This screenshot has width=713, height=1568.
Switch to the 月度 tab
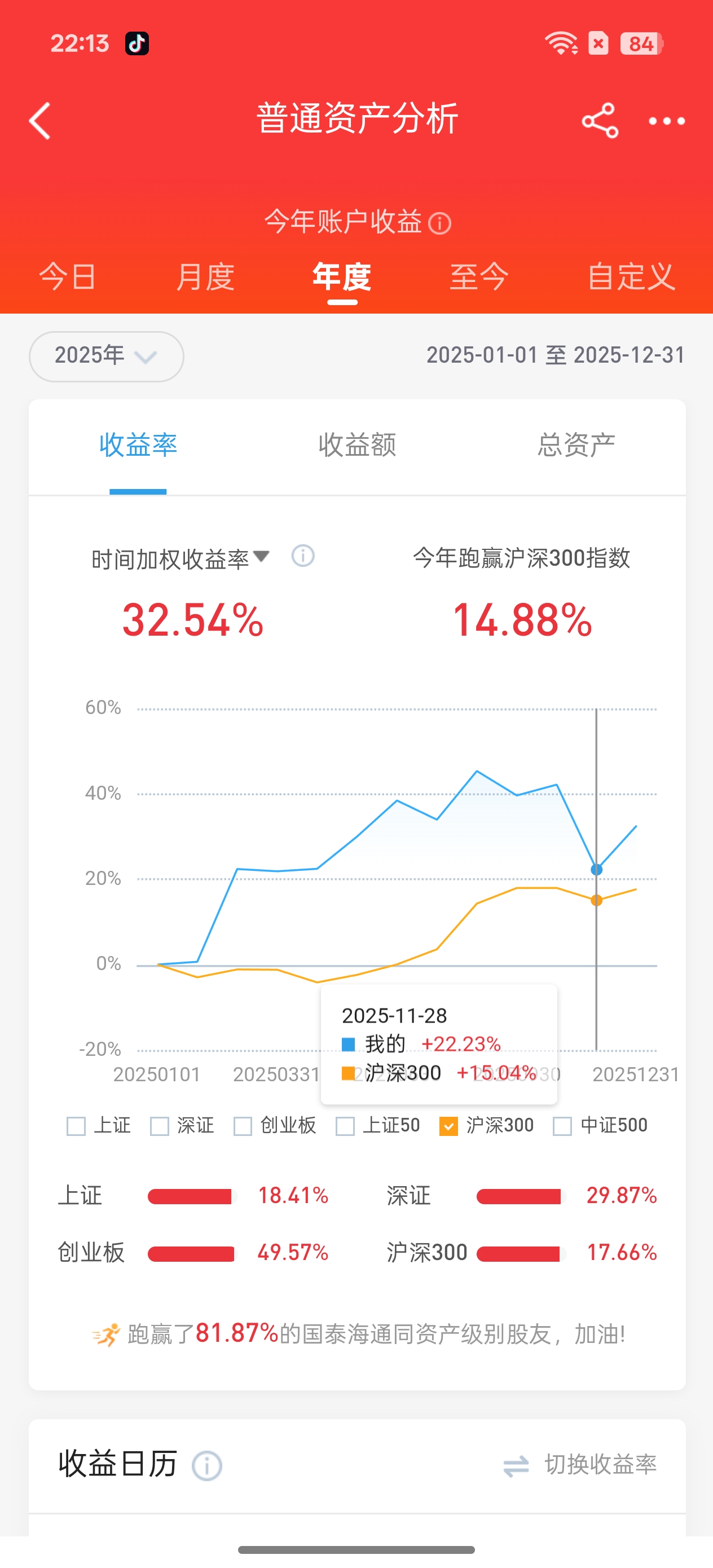pos(205,277)
